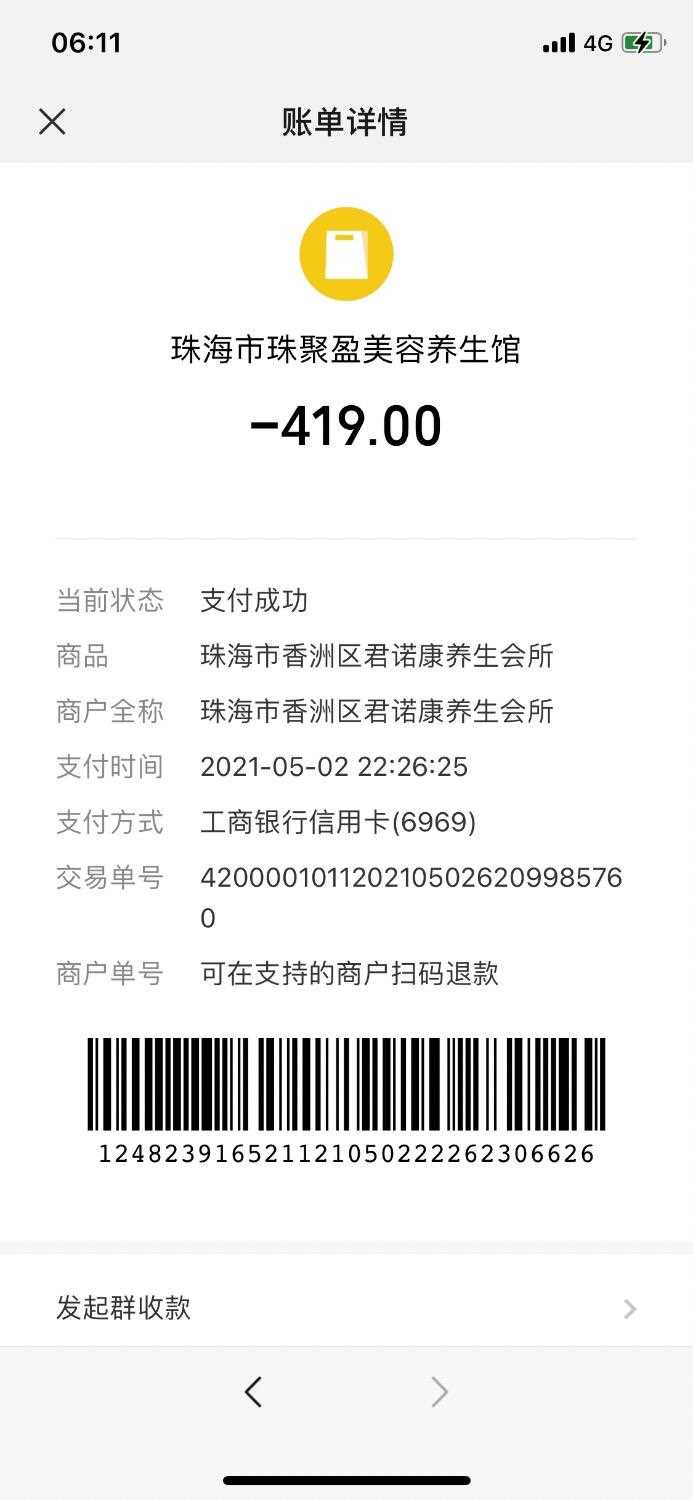Open the merchant 珠海市珠聚盈美容养生馆
The image size is (693, 1500).
pos(346,350)
